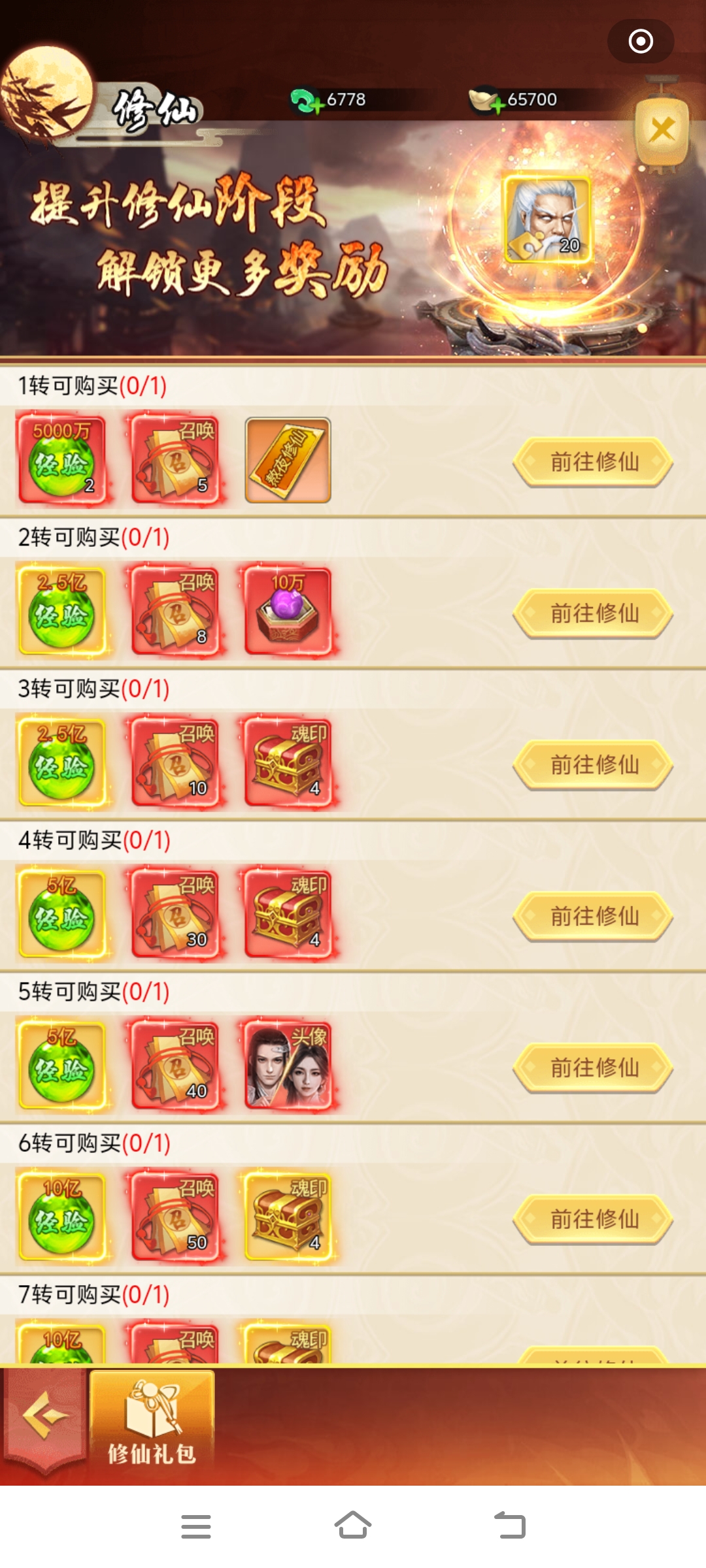View the old sage reward in the banner

(546, 220)
